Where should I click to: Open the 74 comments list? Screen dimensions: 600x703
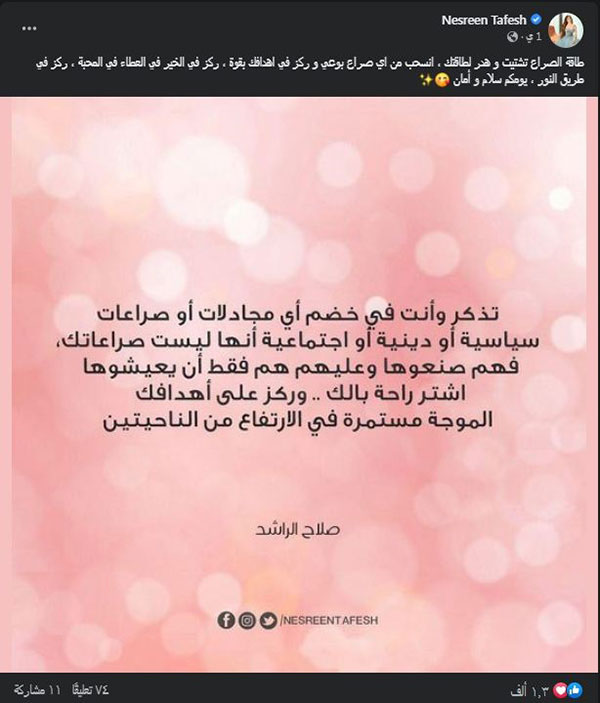[92, 690]
